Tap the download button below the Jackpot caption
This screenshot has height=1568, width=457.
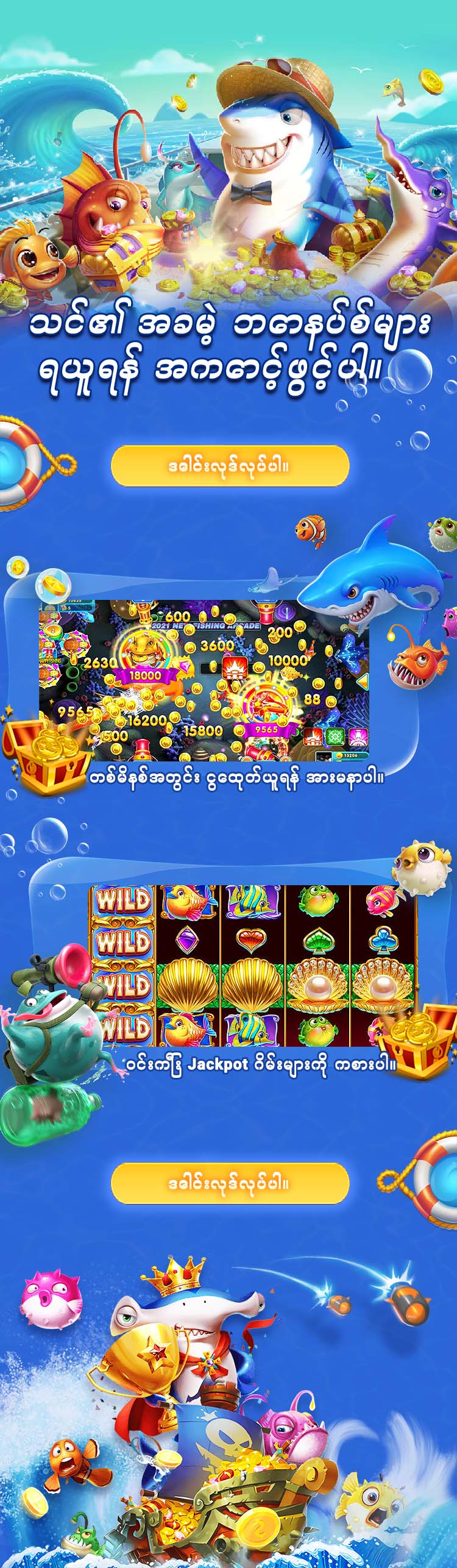point(229,1183)
